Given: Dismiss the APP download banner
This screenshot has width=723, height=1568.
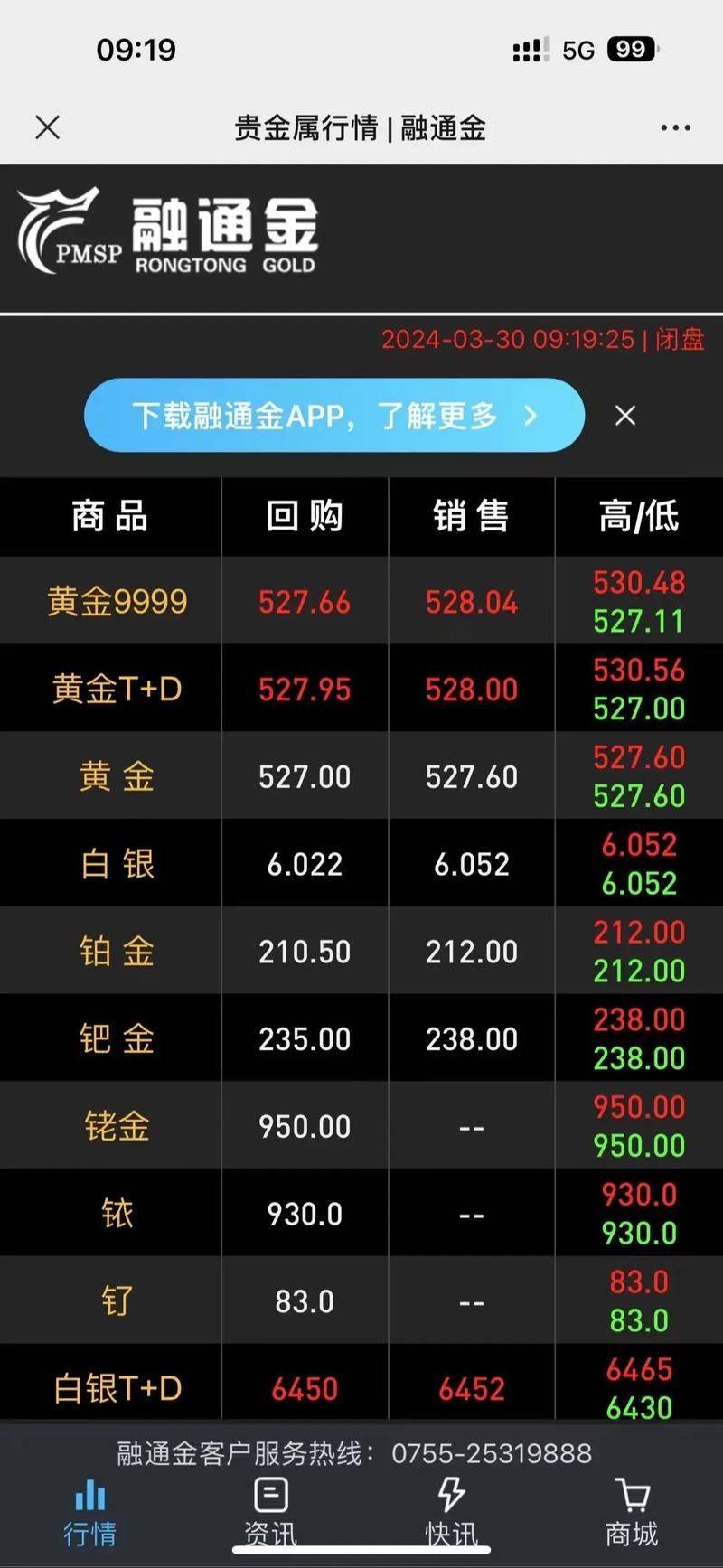Looking at the screenshot, I should (625, 415).
